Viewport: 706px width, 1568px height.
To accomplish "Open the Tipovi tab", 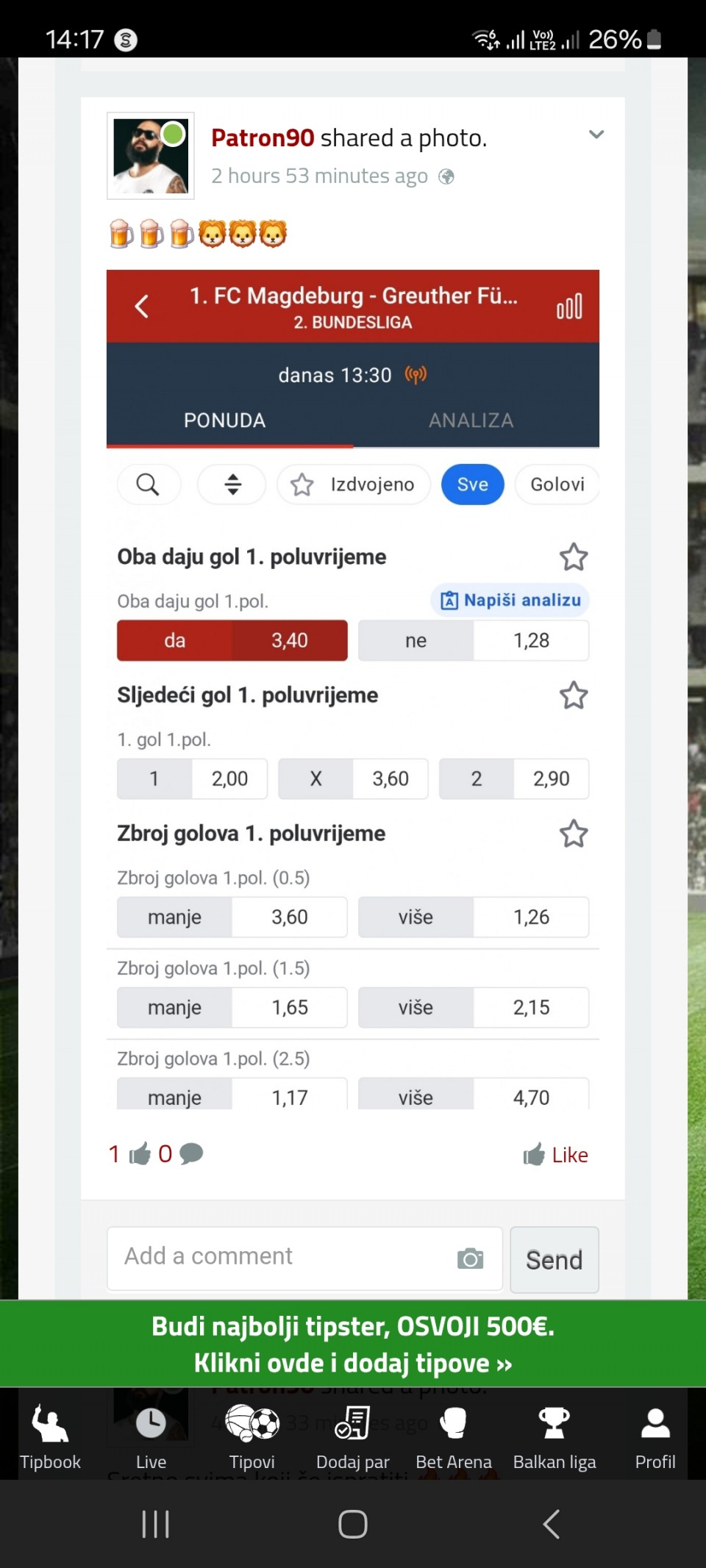I will (252, 1436).
